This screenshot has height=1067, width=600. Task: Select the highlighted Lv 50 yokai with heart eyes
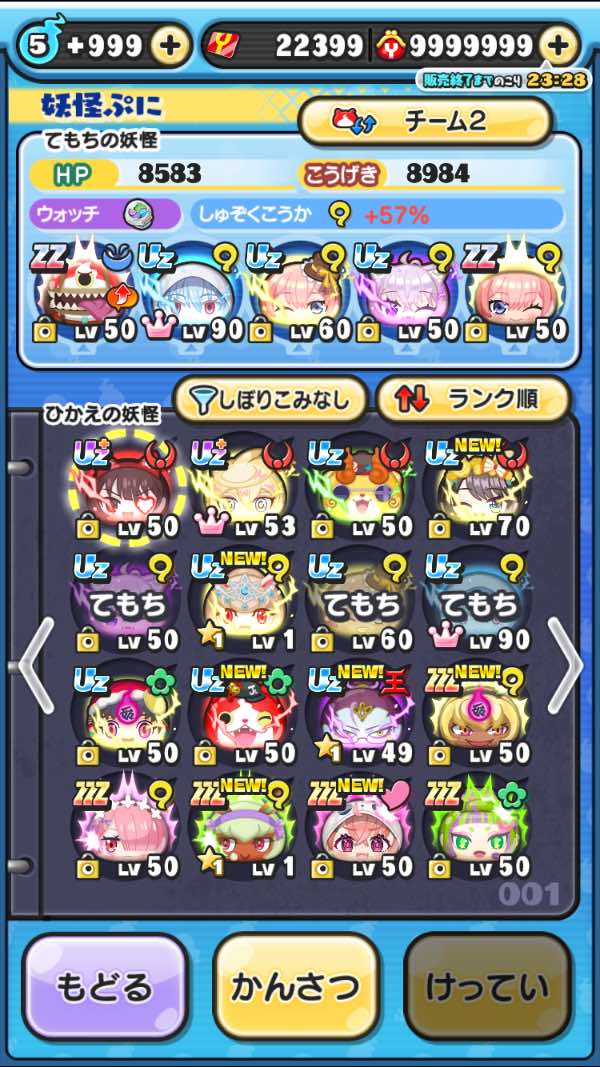point(127,488)
